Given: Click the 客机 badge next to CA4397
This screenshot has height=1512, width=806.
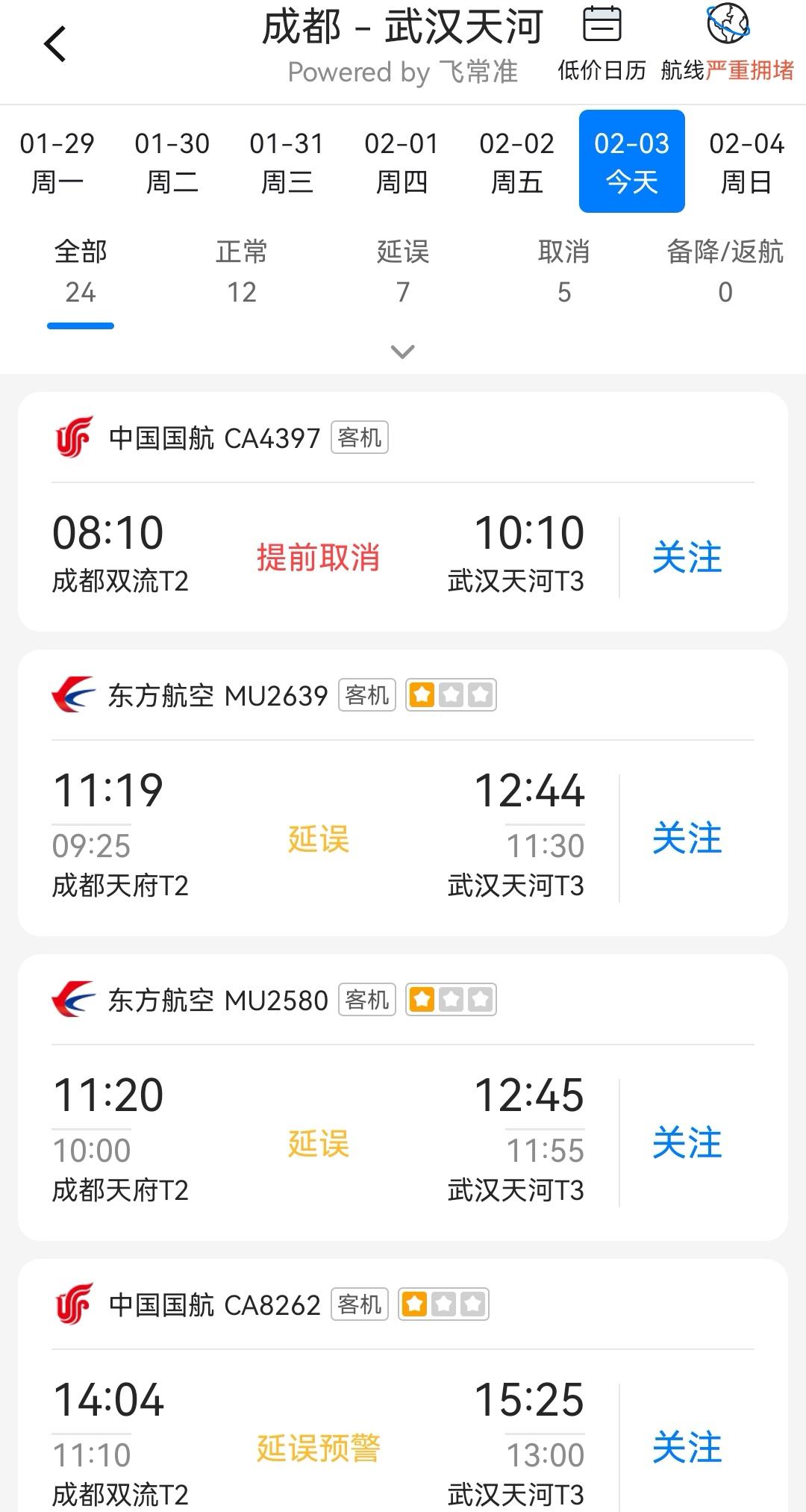Looking at the screenshot, I should [359, 438].
